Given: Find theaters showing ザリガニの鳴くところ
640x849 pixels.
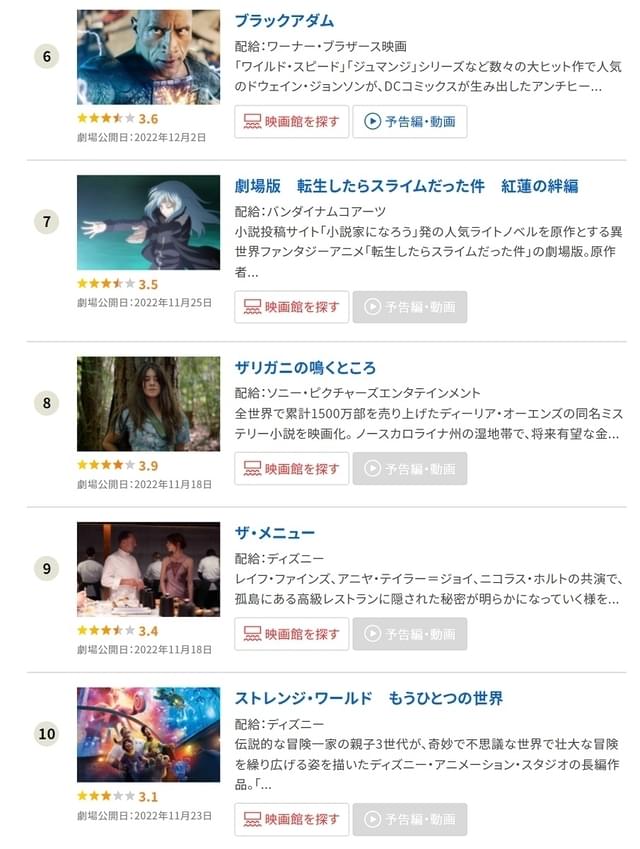Looking at the screenshot, I should (x=292, y=468).
